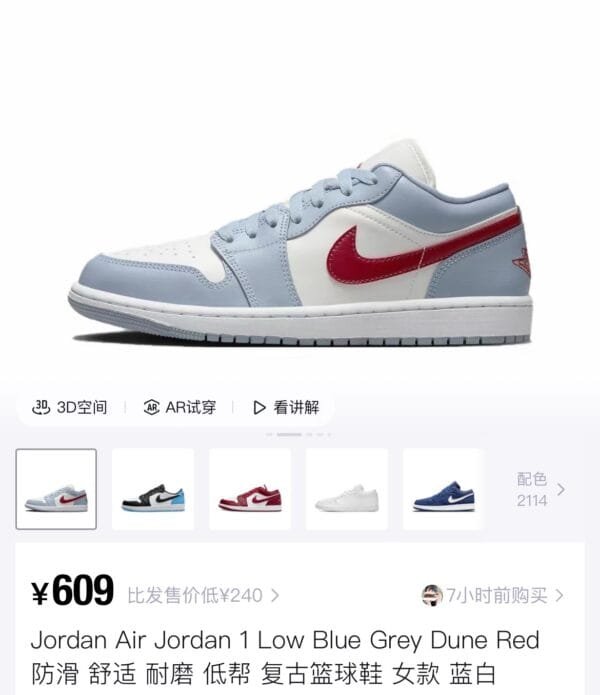Expand all 配色 2114 color options
The width and height of the screenshot is (600, 695).
tap(541, 489)
